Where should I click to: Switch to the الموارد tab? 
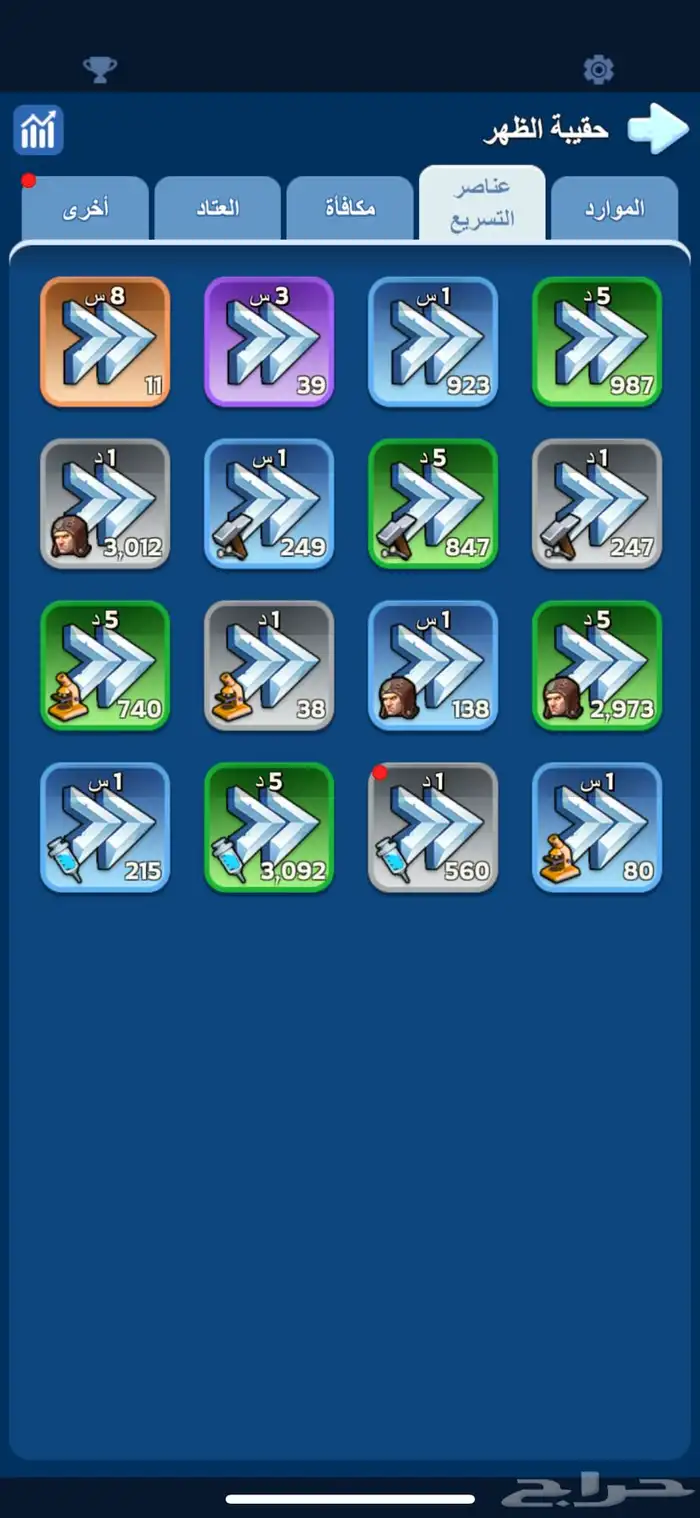614,209
